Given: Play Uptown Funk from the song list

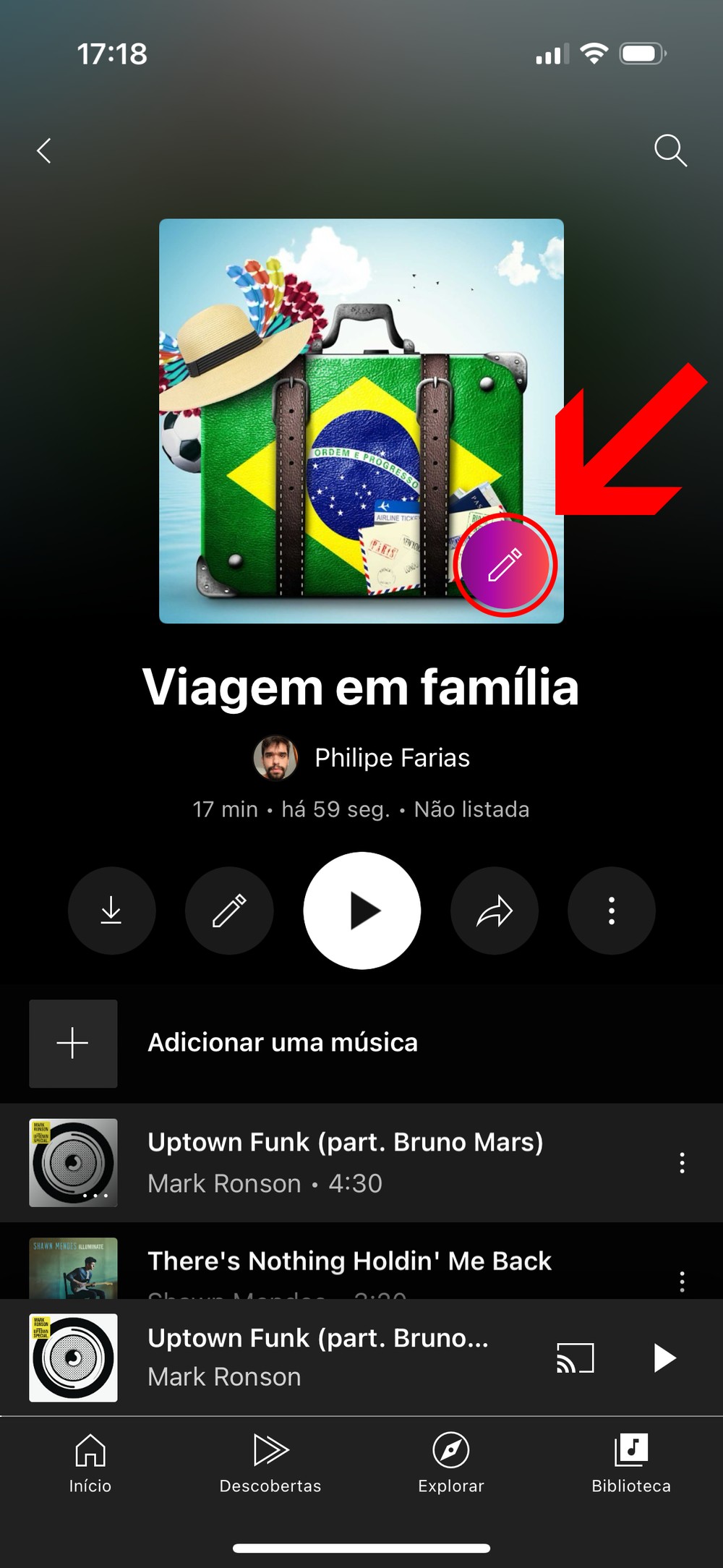Looking at the screenshot, I should pyautogui.click(x=345, y=1162).
